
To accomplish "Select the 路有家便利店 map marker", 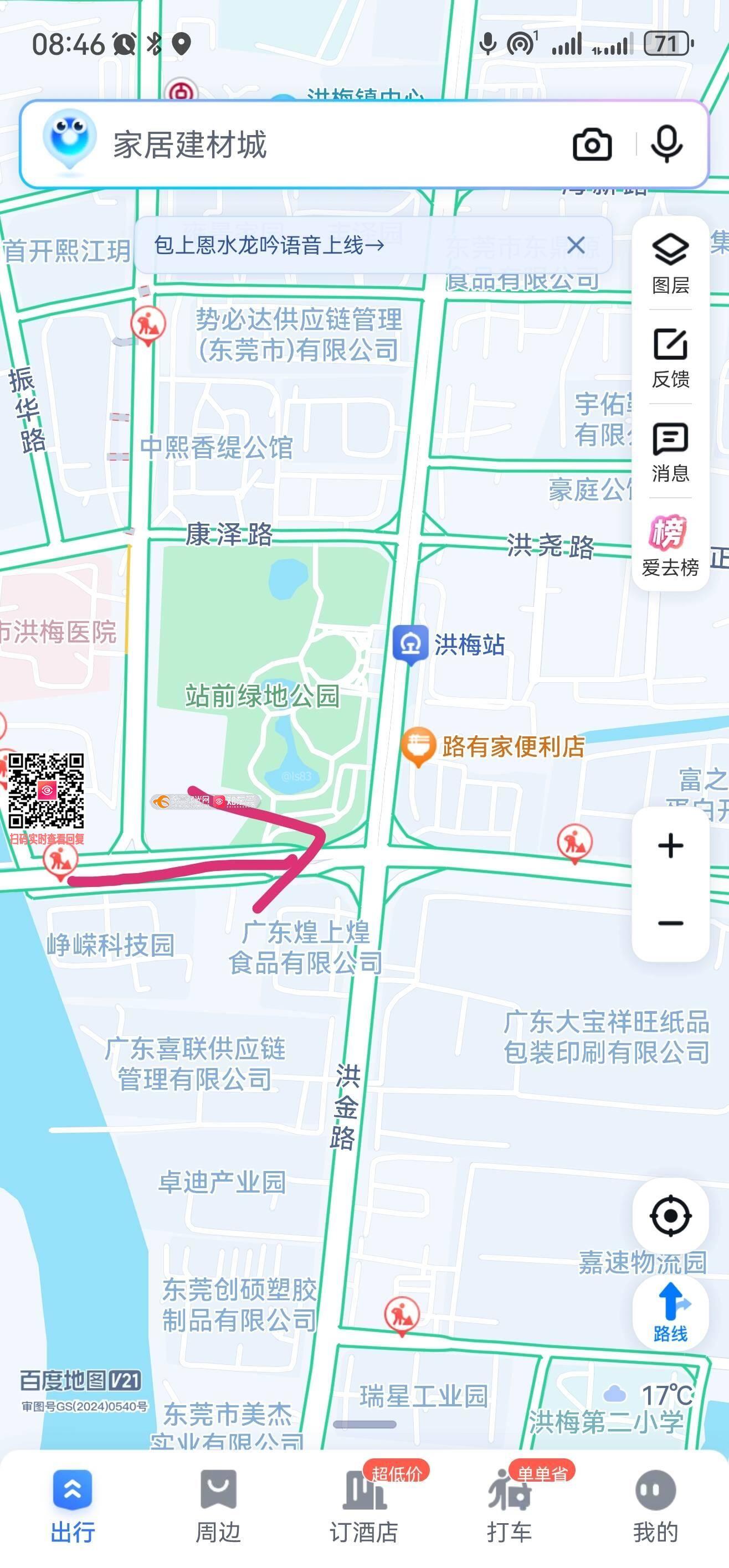I will (x=418, y=745).
